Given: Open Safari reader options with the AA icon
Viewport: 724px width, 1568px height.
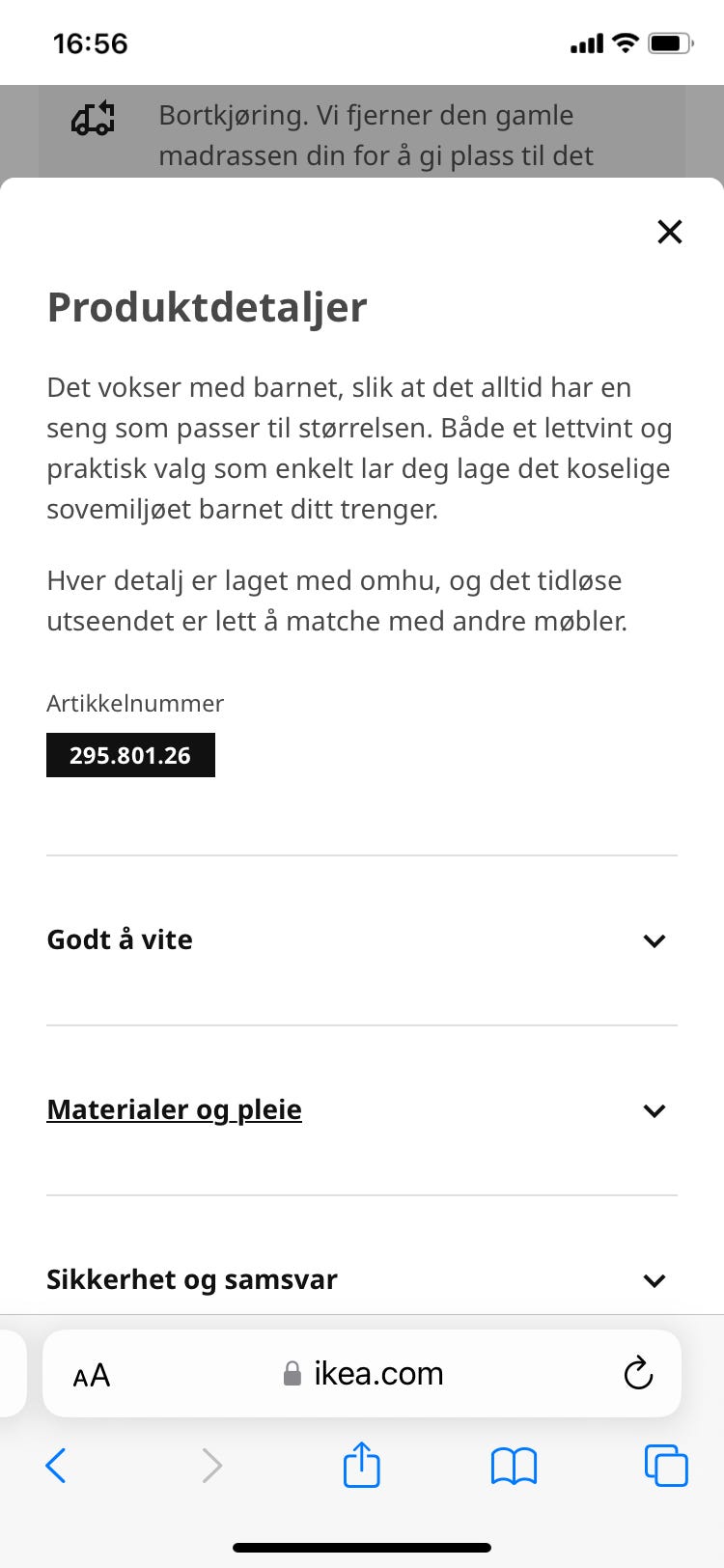Looking at the screenshot, I should pos(91,1373).
